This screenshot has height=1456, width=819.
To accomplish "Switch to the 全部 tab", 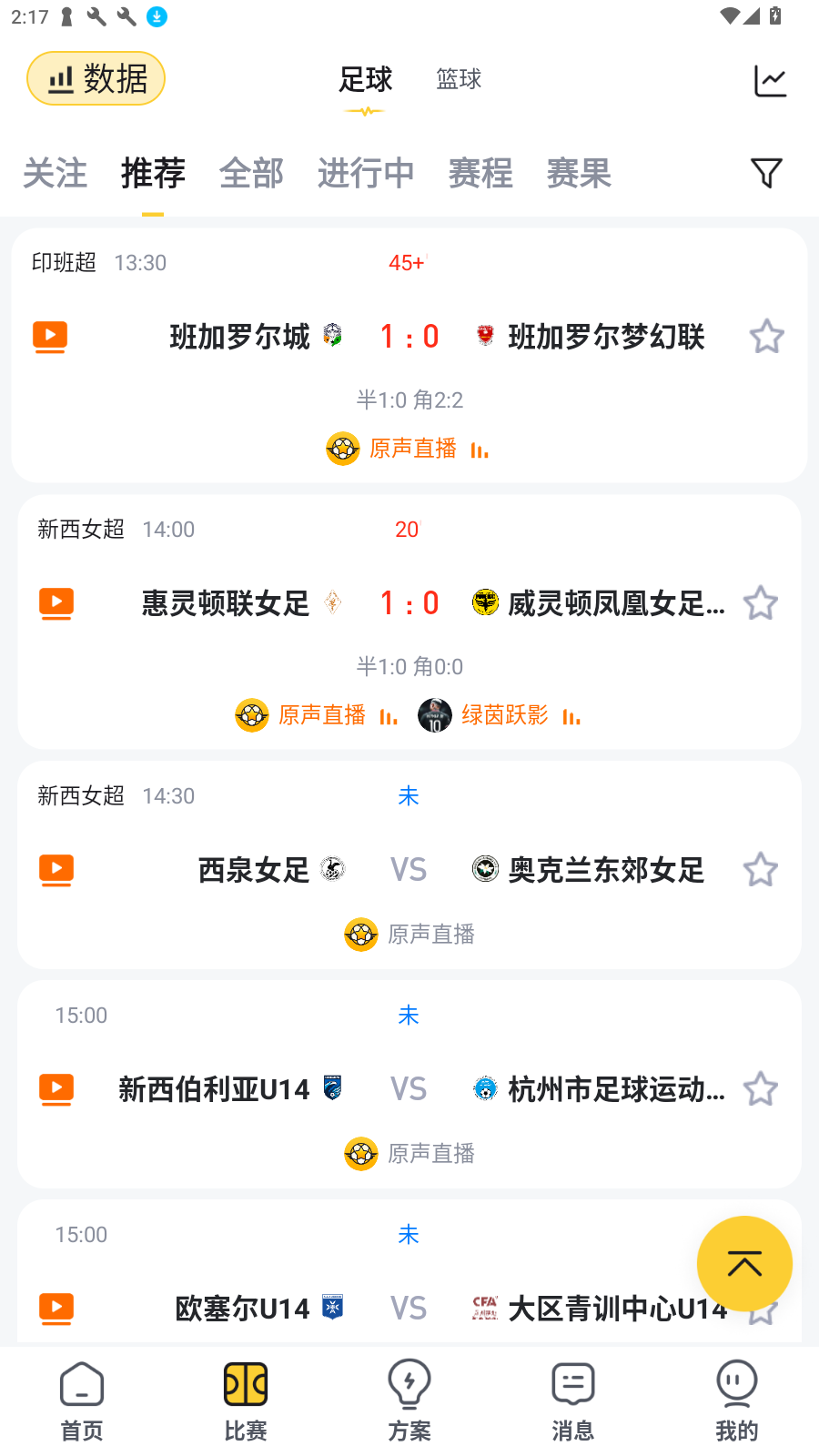I will [x=251, y=173].
